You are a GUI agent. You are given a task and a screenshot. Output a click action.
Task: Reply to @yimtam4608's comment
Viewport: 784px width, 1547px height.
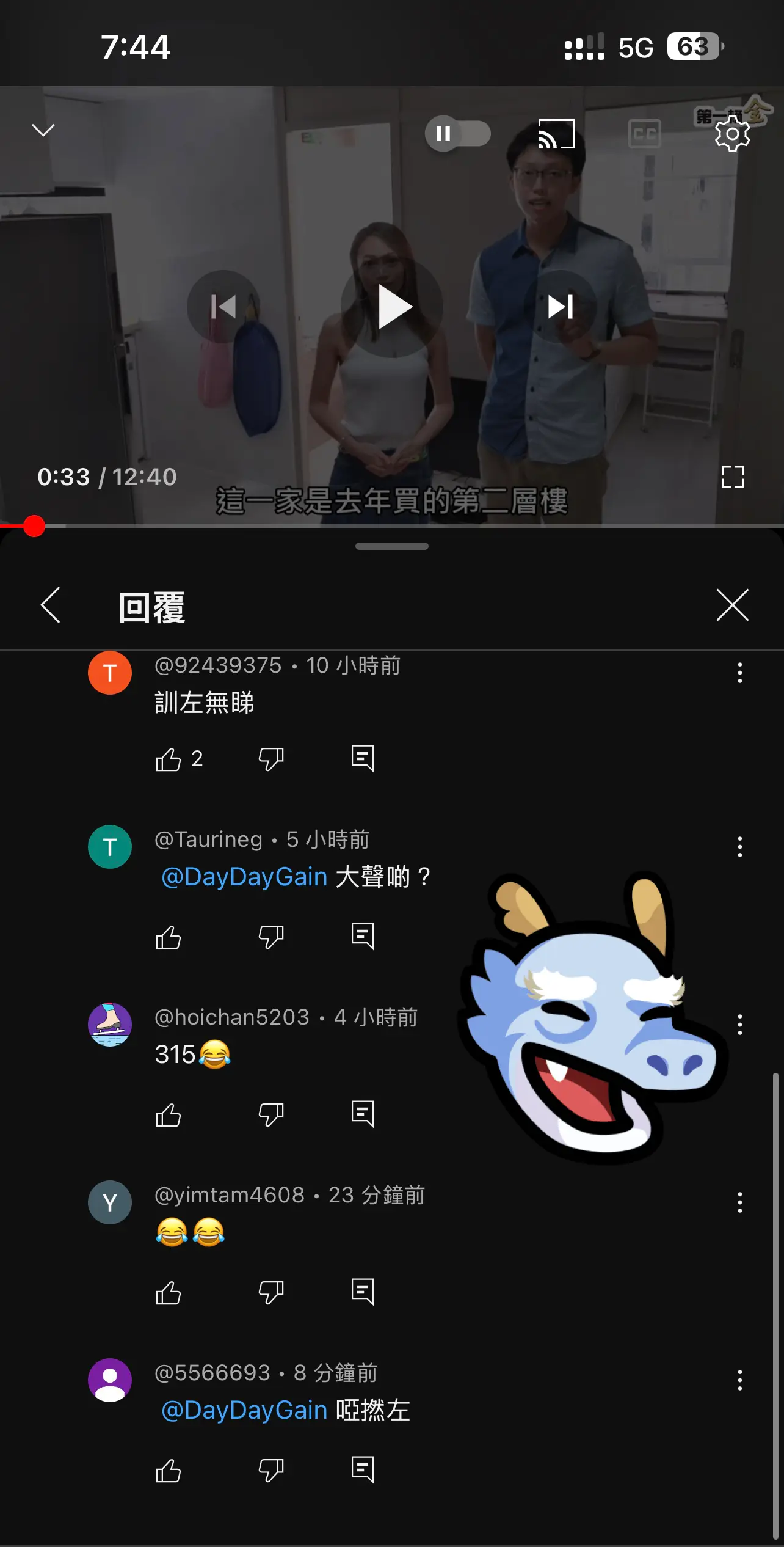pos(363,1292)
